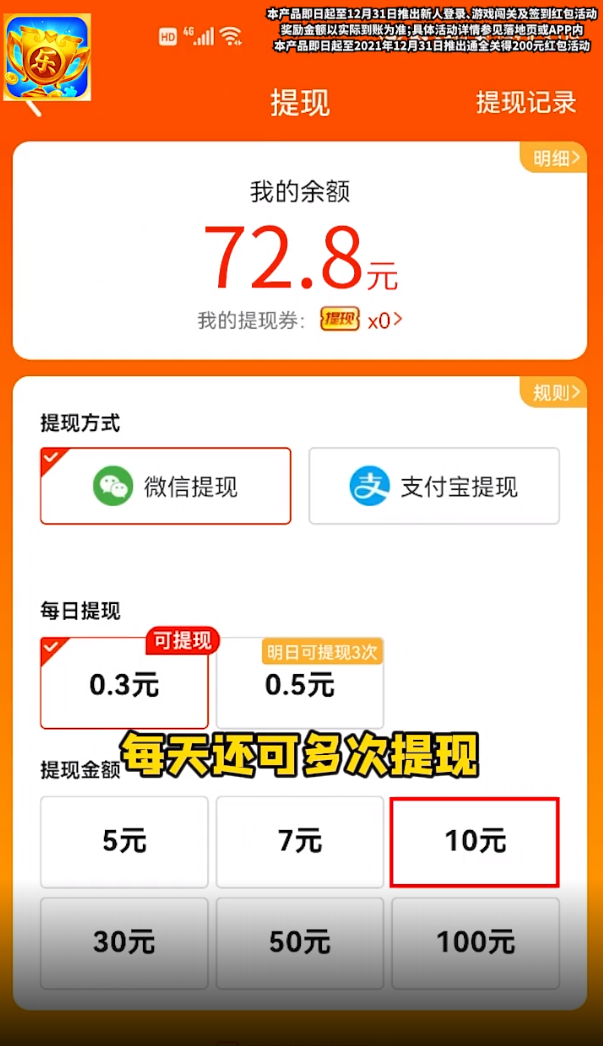The image size is (603, 1046).
Task: Open the 规则 withdrawal rules
Action: coord(554,393)
